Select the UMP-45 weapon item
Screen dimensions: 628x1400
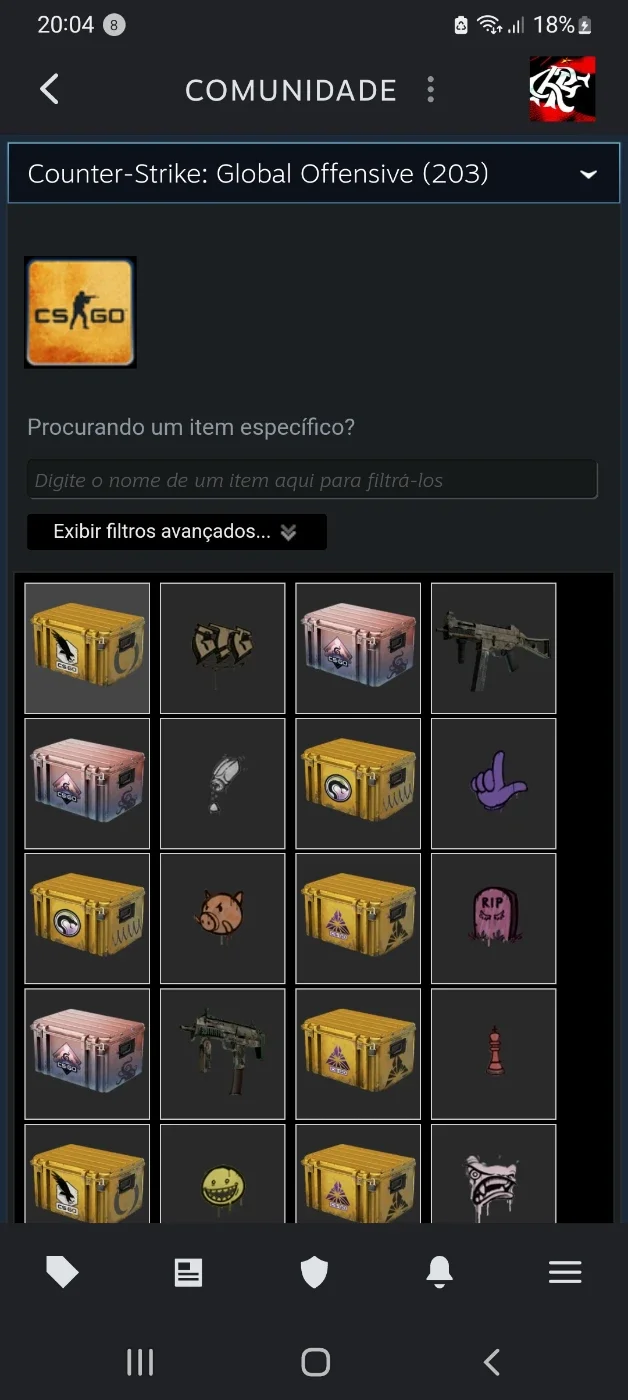click(x=493, y=648)
